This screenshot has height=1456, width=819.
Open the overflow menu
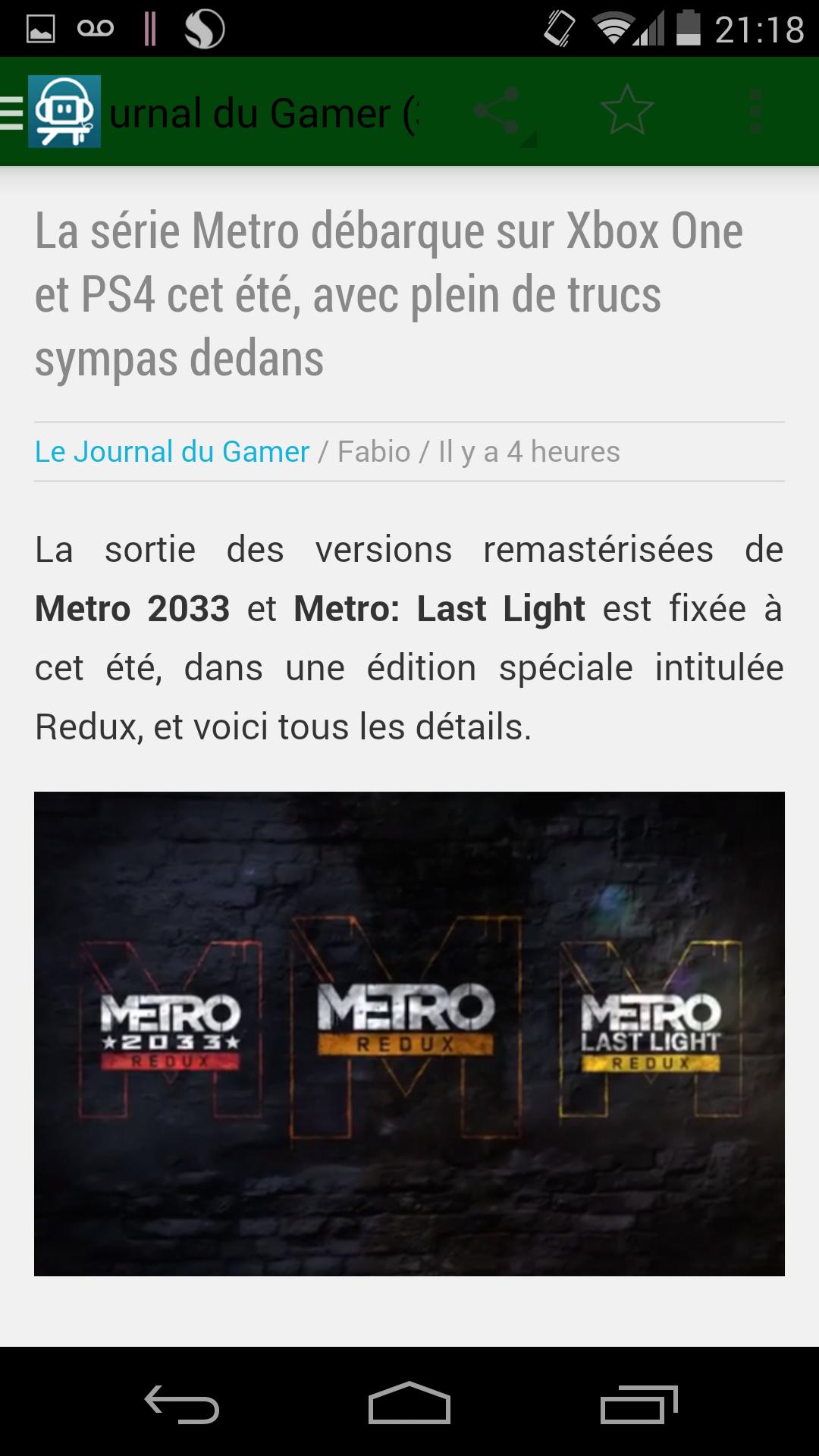[x=755, y=111]
